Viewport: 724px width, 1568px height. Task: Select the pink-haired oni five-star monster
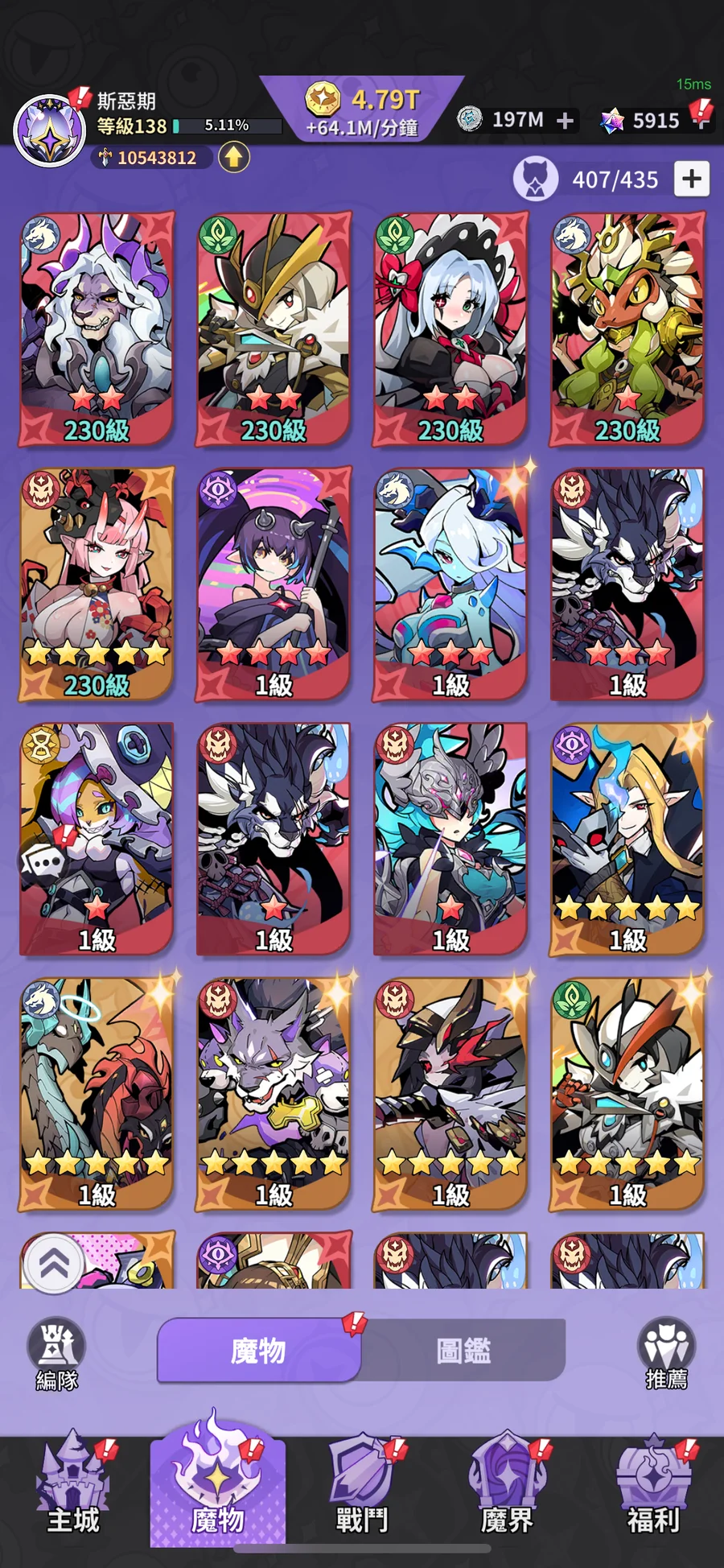pos(97,584)
